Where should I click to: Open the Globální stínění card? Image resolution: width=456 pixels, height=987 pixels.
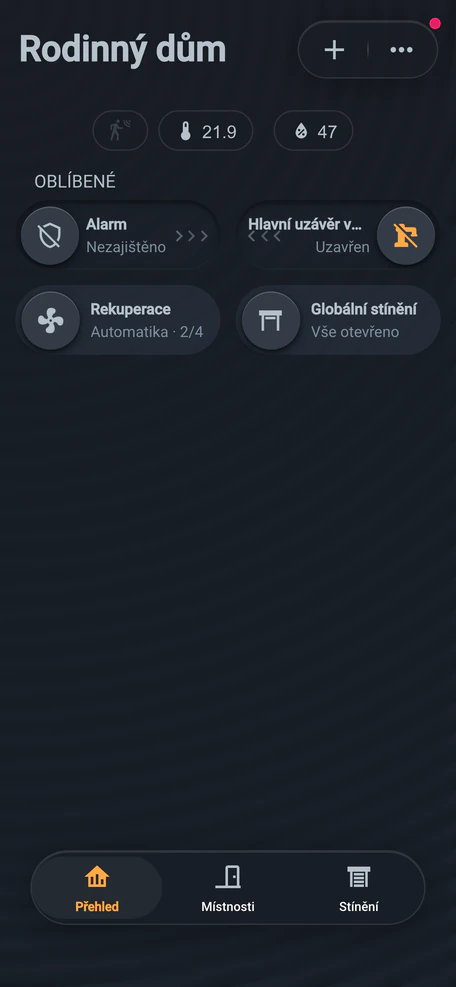[338, 320]
